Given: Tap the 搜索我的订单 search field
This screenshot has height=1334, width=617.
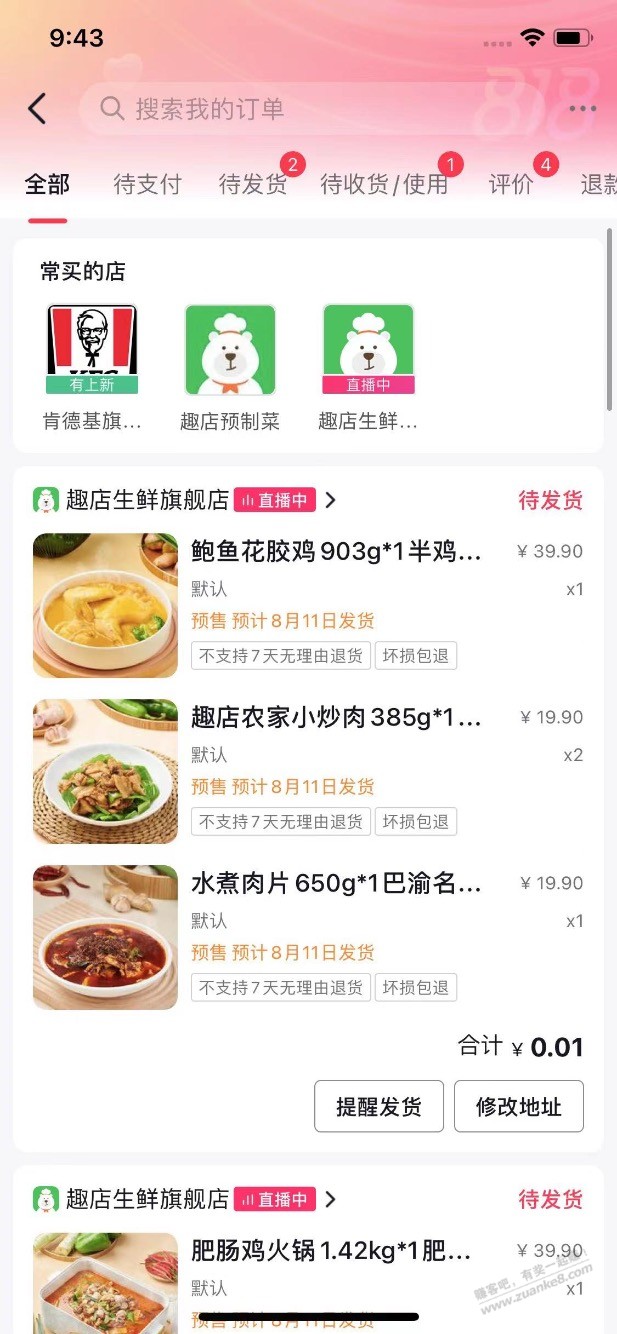Looking at the screenshot, I should coord(300,108).
